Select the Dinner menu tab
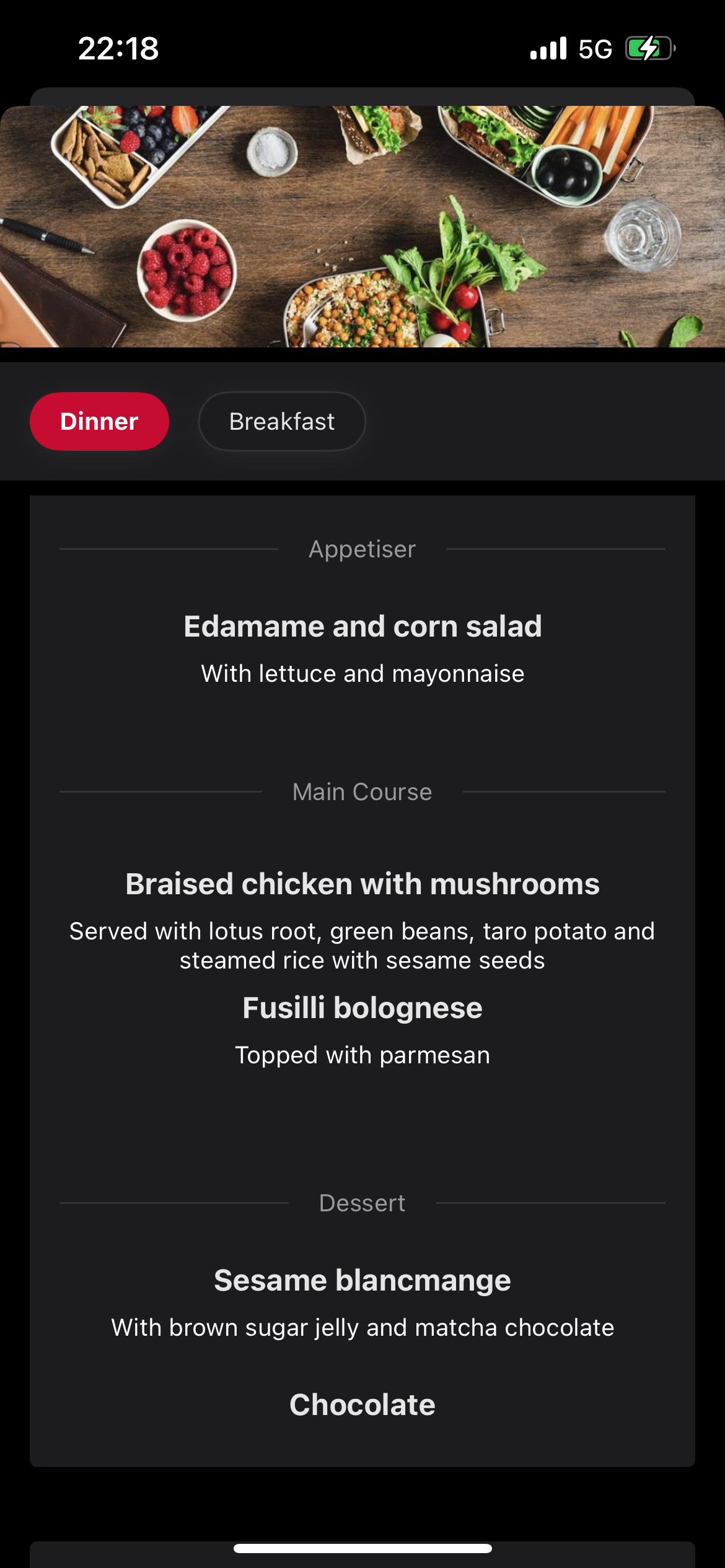 click(99, 421)
